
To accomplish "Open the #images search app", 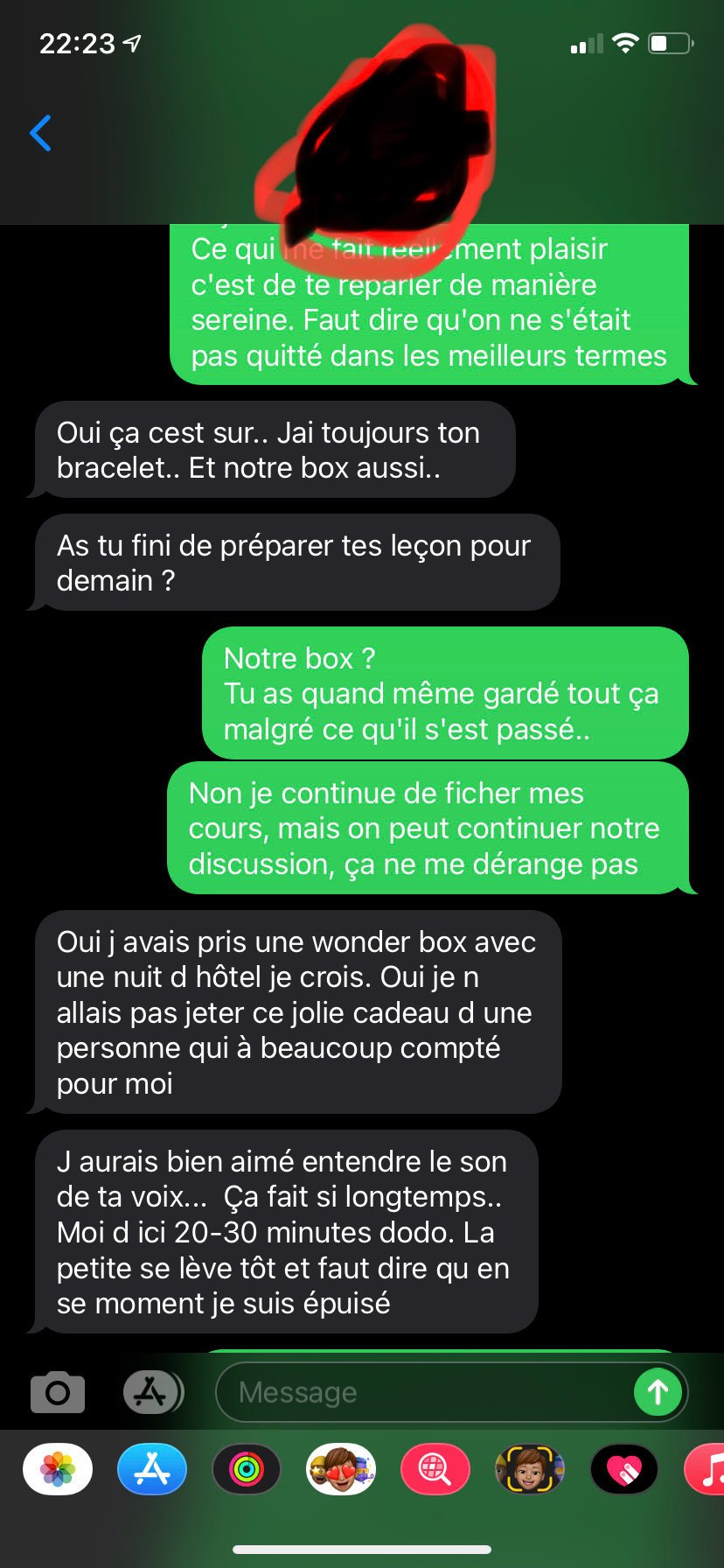I will pyautogui.click(x=435, y=1469).
